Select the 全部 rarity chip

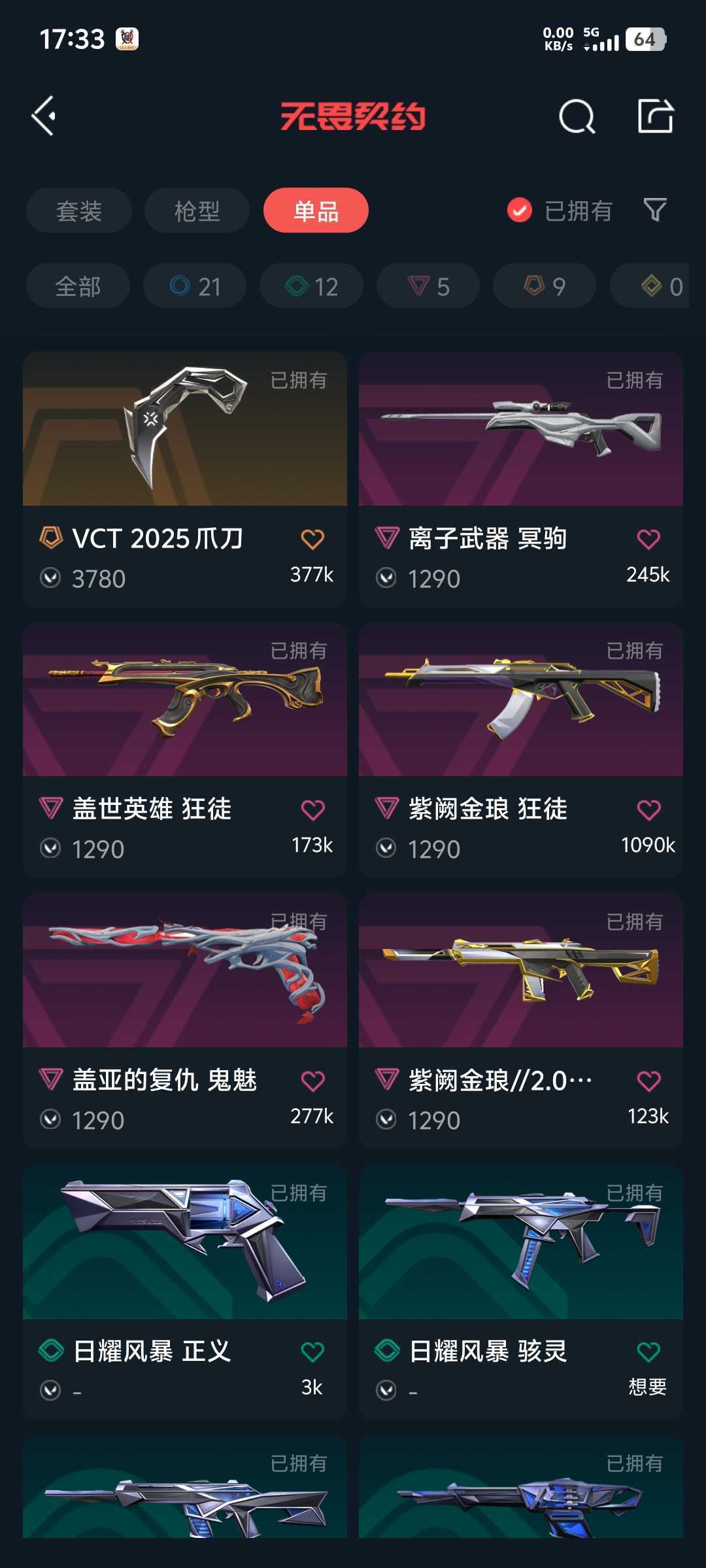(x=78, y=286)
